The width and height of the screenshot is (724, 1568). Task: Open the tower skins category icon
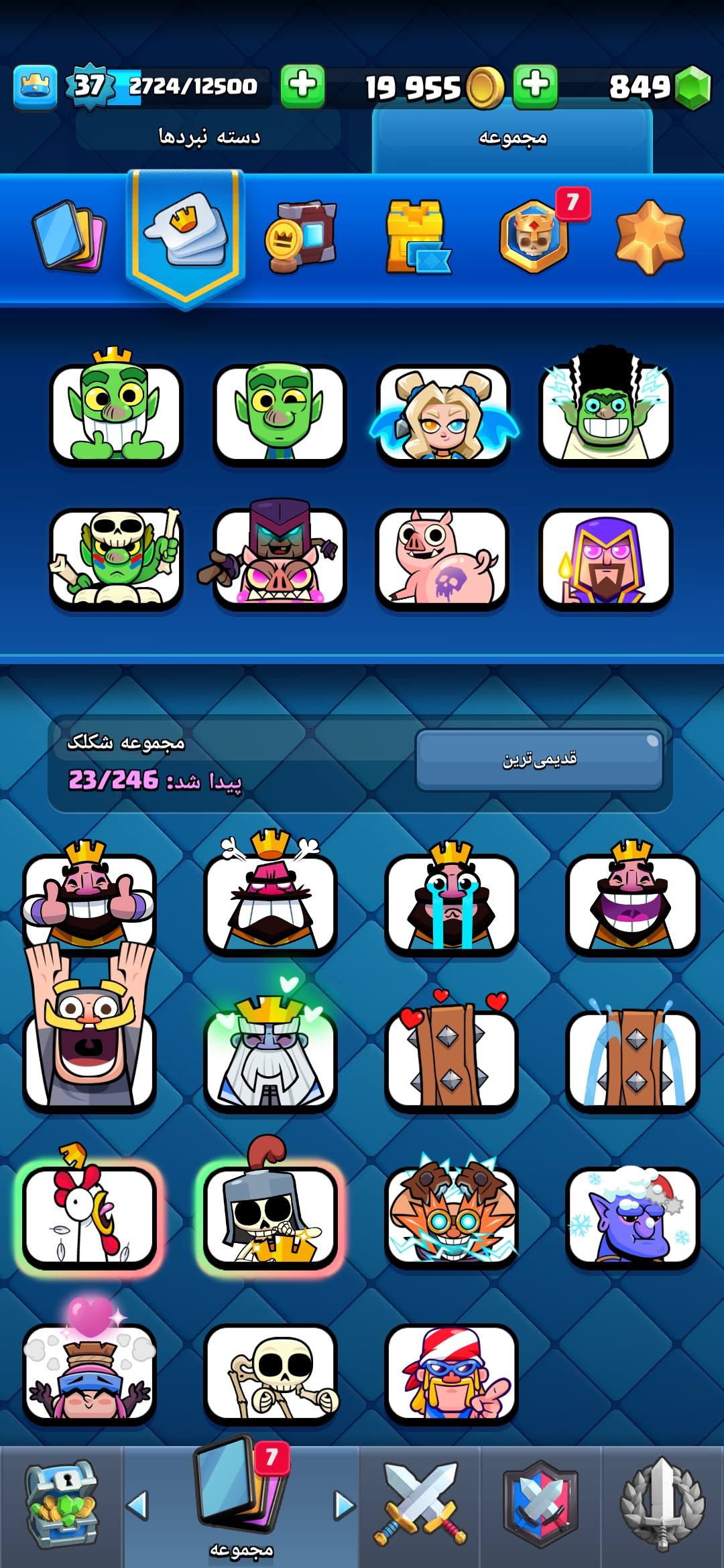(418, 237)
